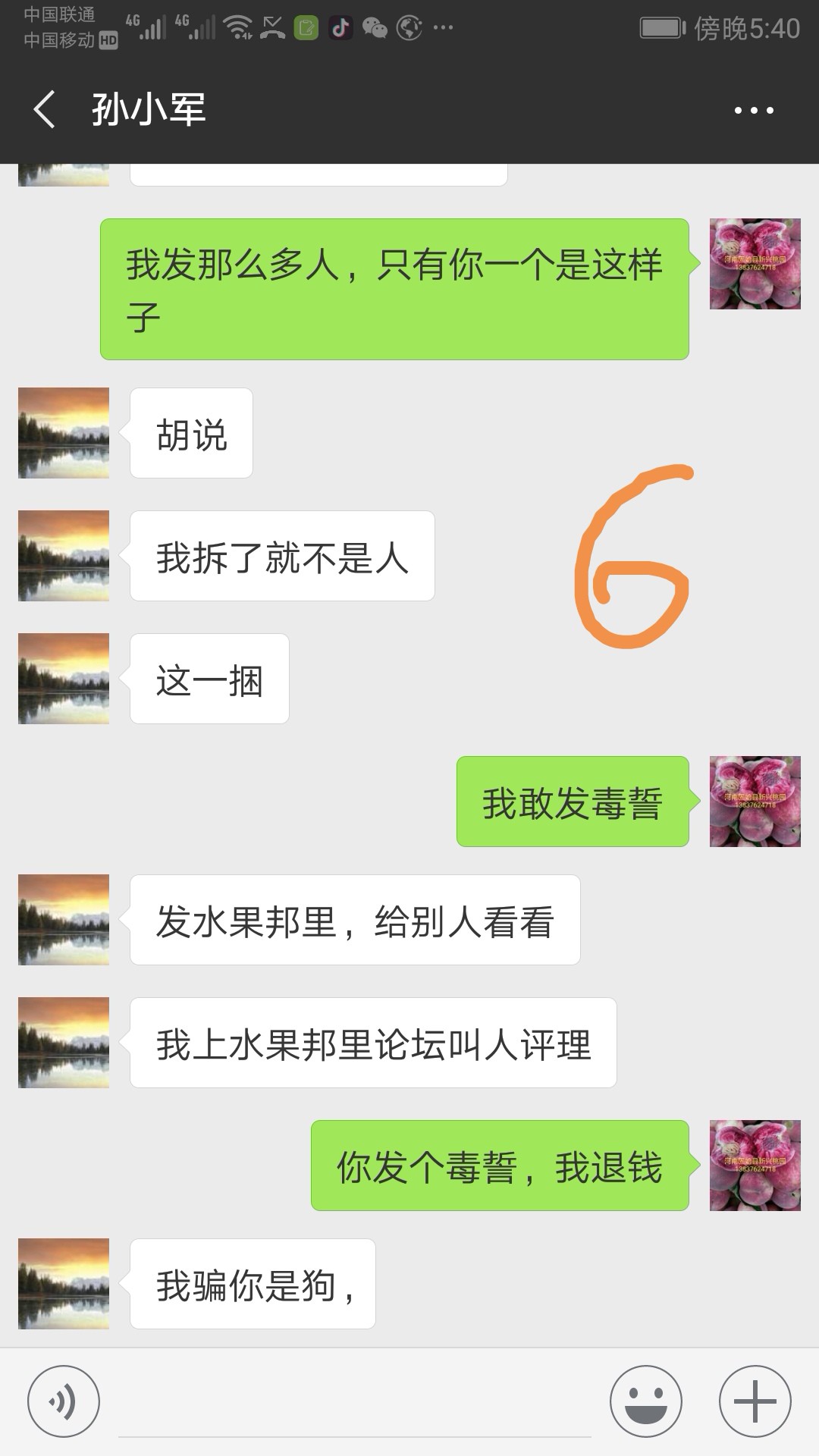Open the plus attachments menu
This screenshot has width=819, height=1456.
[755, 1402]
